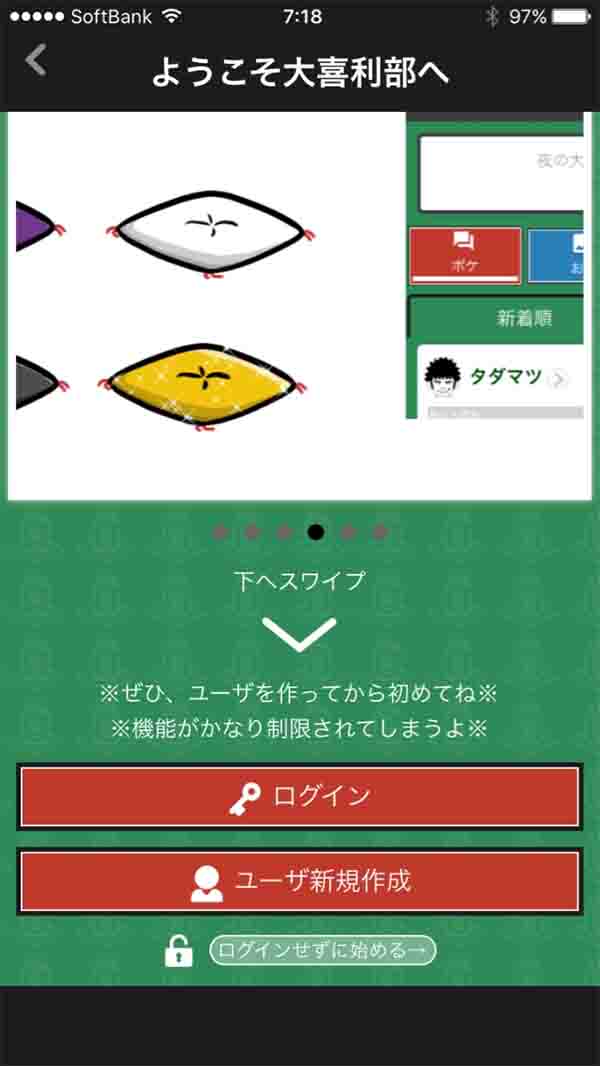Go back using the header arrow

tap(36, 61)
